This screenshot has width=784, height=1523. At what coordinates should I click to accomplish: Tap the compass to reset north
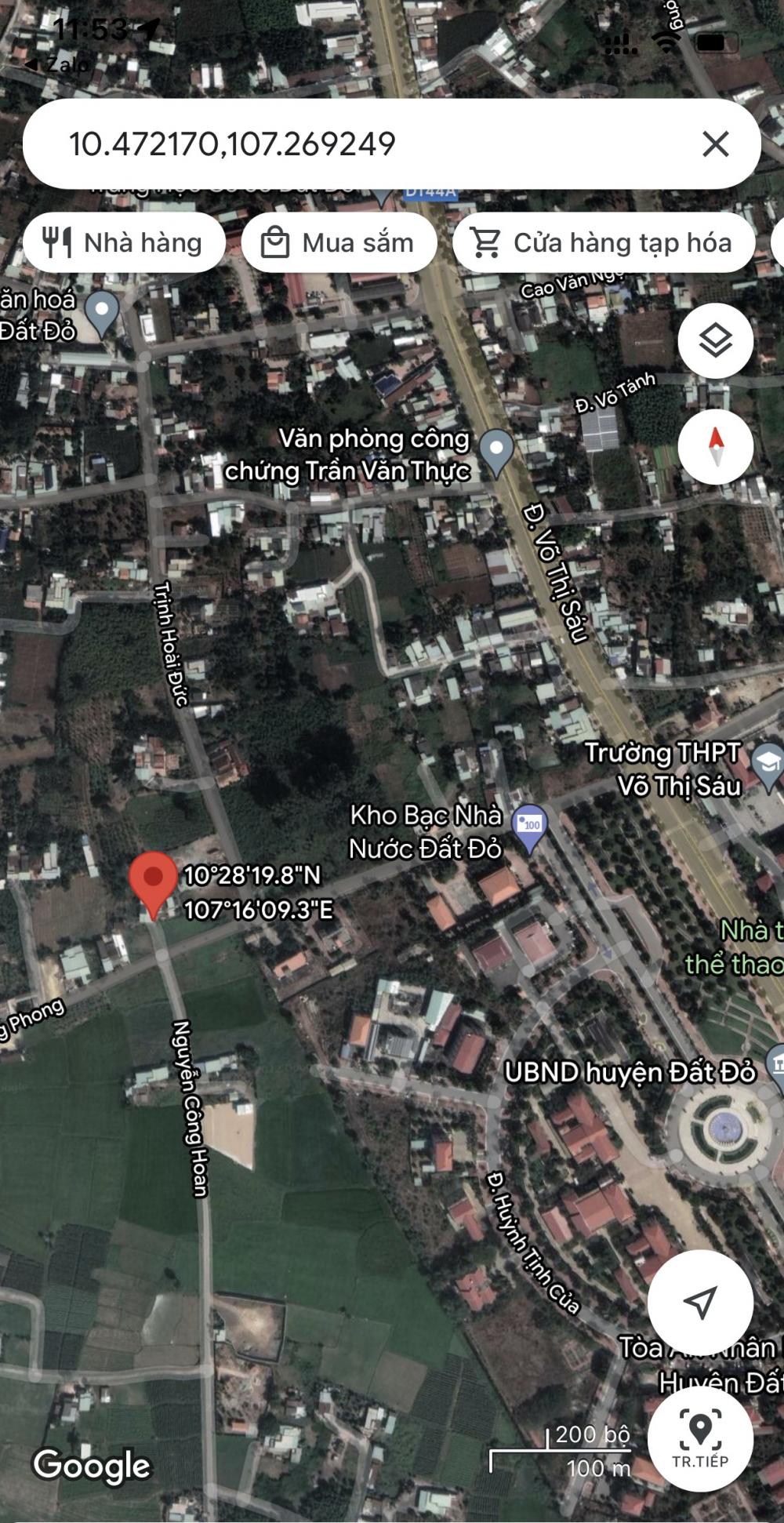point(715,446)
